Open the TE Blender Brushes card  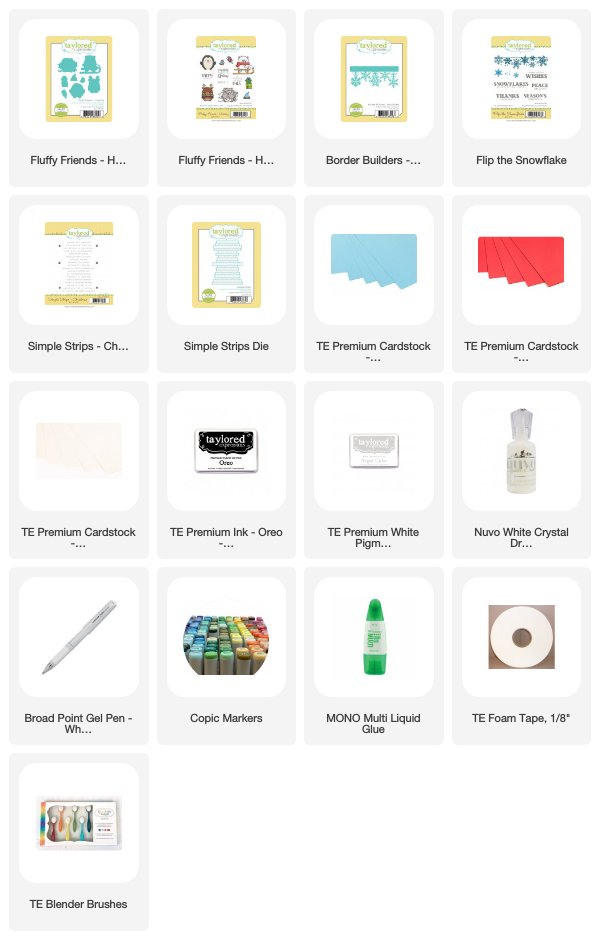coord(78,842)
